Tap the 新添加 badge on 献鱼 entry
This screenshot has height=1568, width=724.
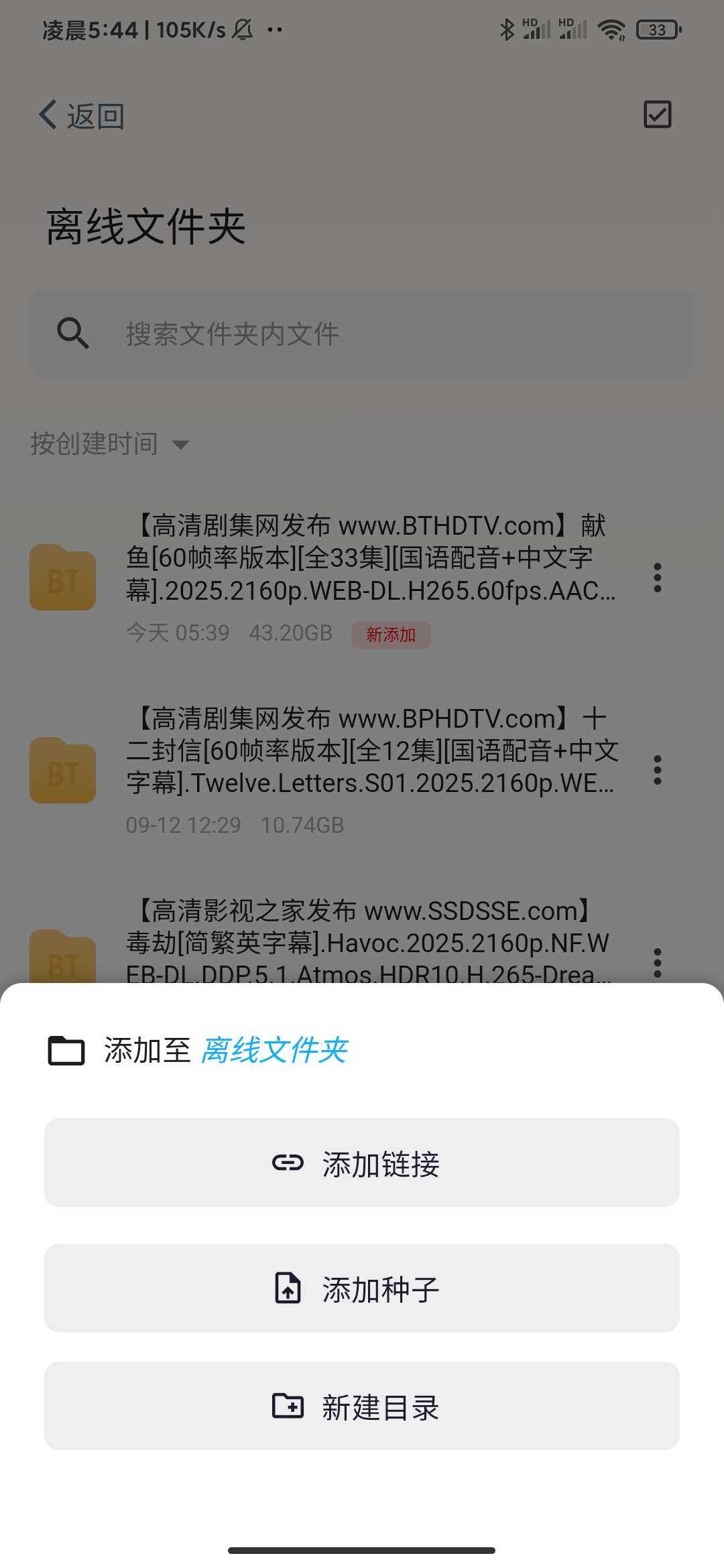pyautogui.click(x=392, y=635)
